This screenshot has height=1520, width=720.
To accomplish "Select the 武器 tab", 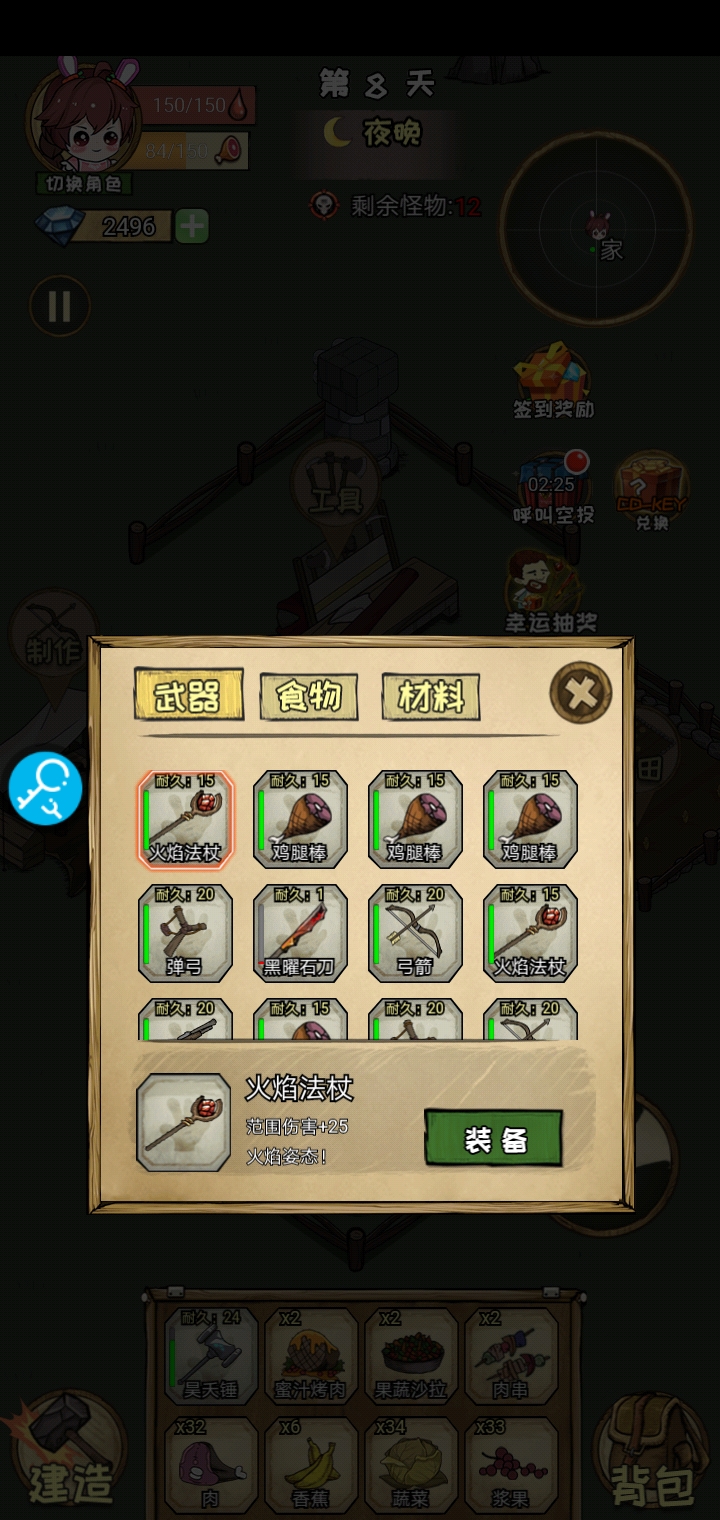I will 188,694.
